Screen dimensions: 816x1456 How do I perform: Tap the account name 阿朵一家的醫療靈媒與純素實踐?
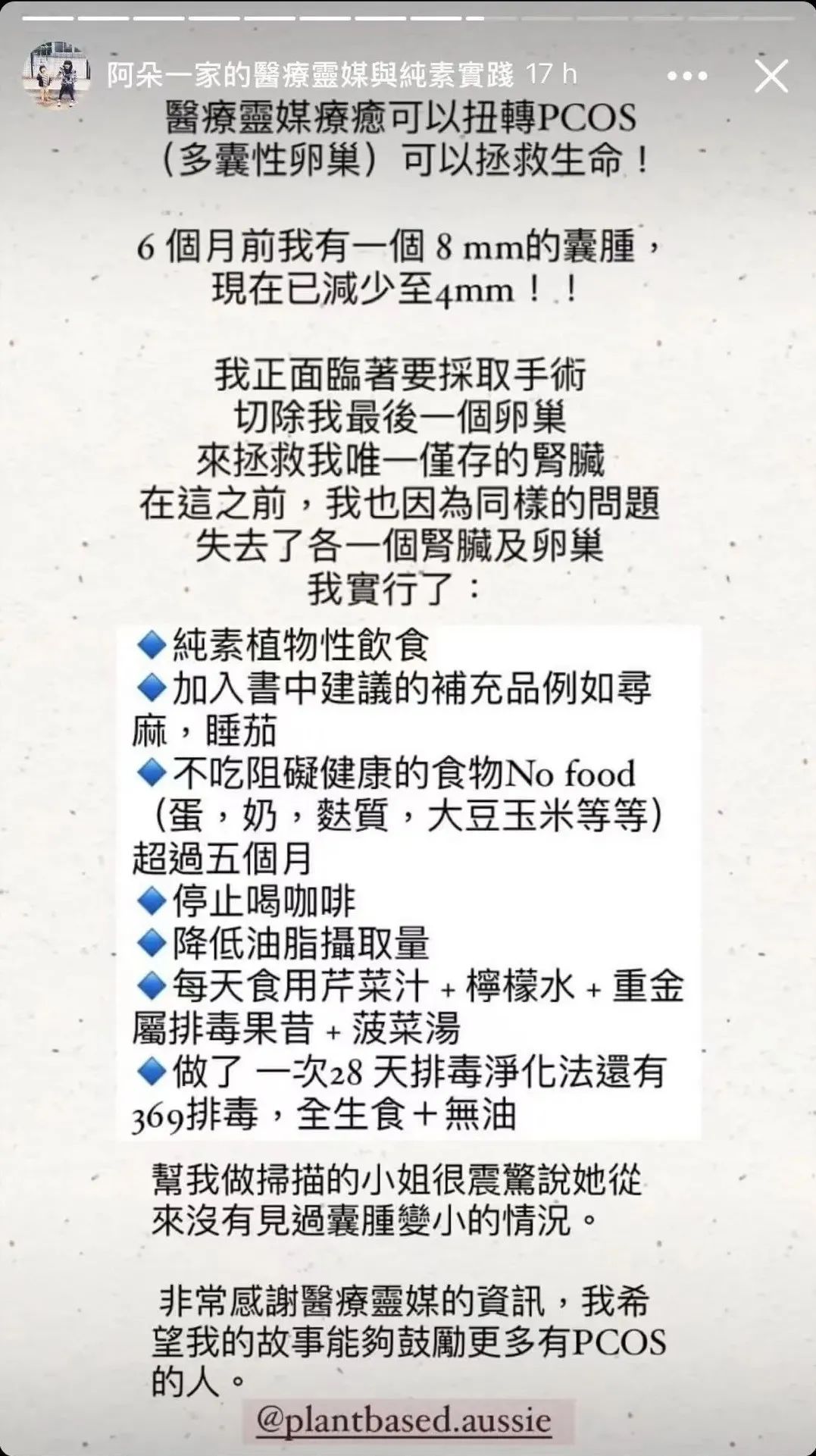(311, 74)
